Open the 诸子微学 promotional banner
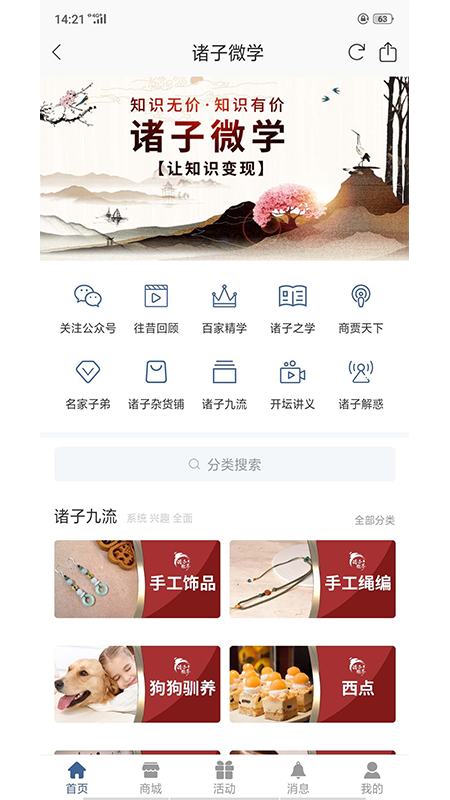 (224, 168)
